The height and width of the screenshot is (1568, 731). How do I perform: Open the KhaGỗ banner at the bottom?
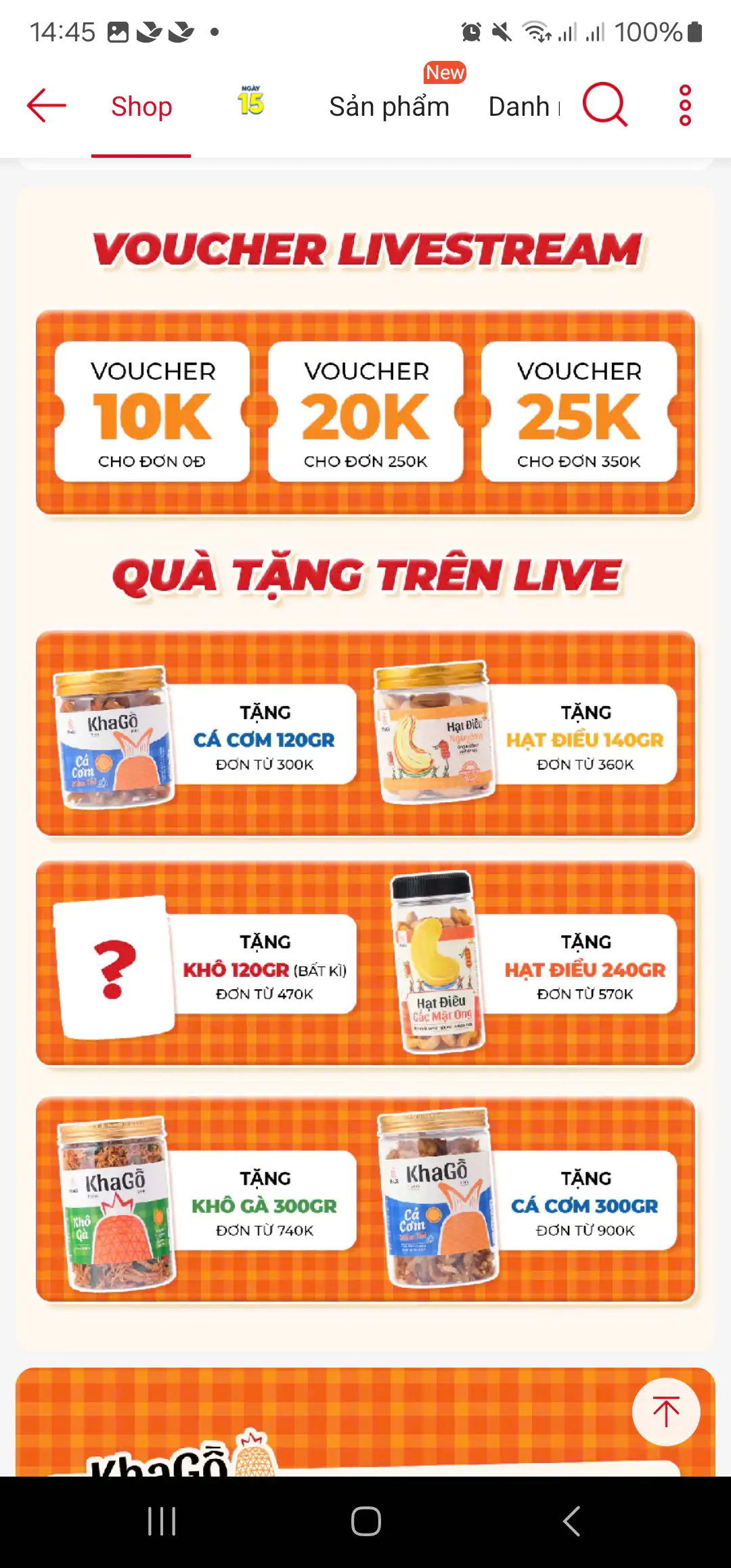click(325, 1429)
